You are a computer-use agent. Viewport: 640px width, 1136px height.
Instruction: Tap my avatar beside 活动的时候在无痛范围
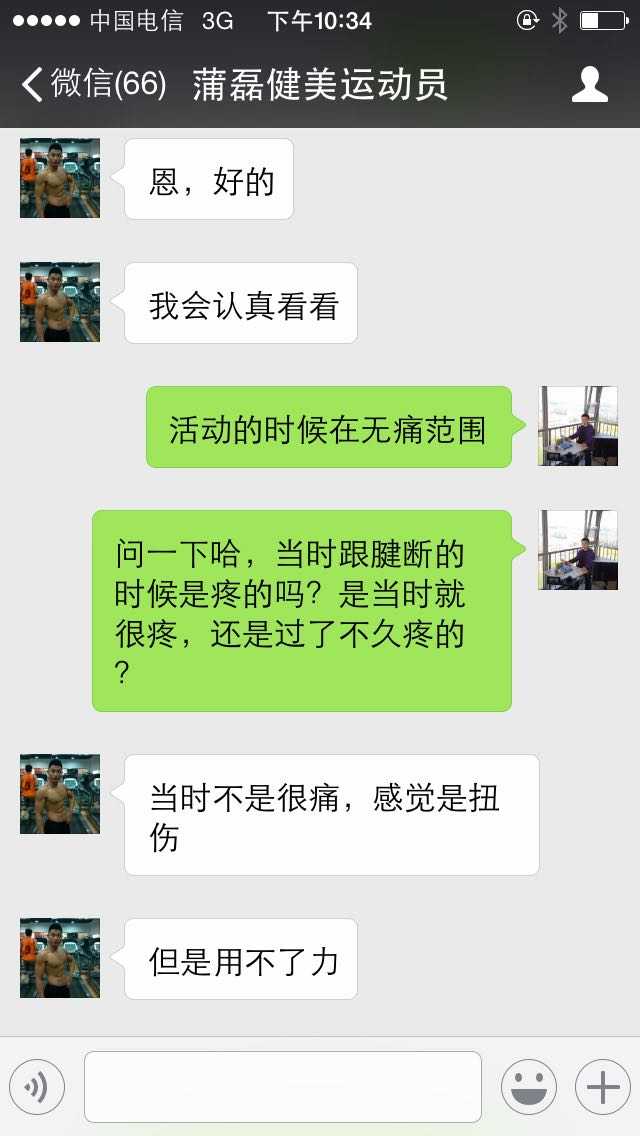[578, 426]
